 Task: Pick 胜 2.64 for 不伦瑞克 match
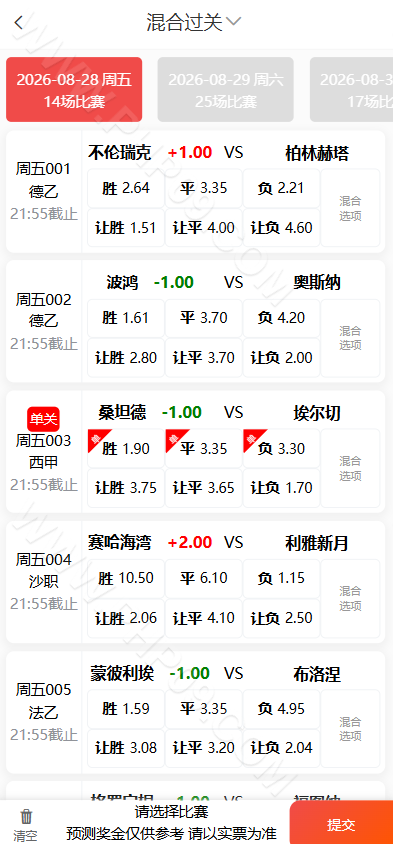tap(126, 188)
